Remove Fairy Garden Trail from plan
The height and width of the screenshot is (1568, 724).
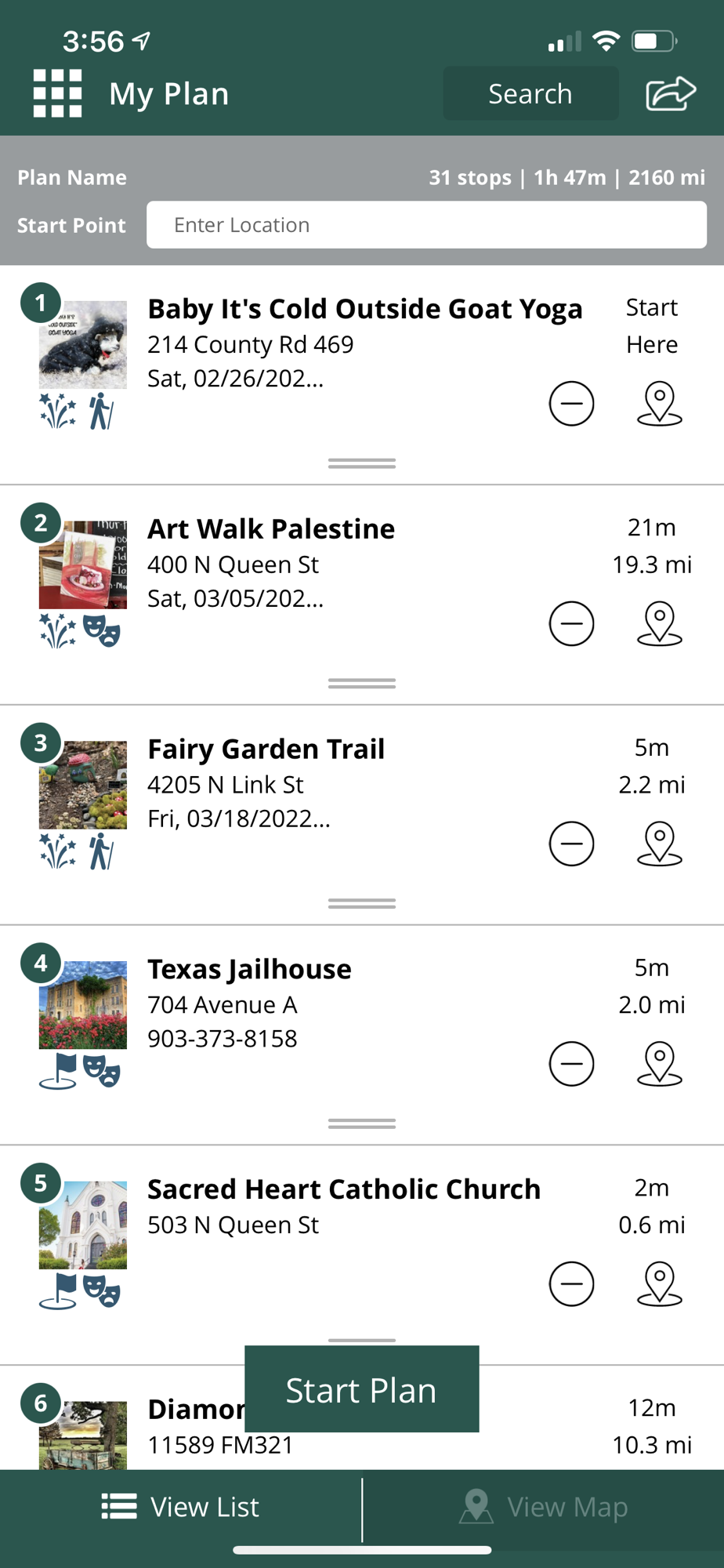(x=571, y=844)
